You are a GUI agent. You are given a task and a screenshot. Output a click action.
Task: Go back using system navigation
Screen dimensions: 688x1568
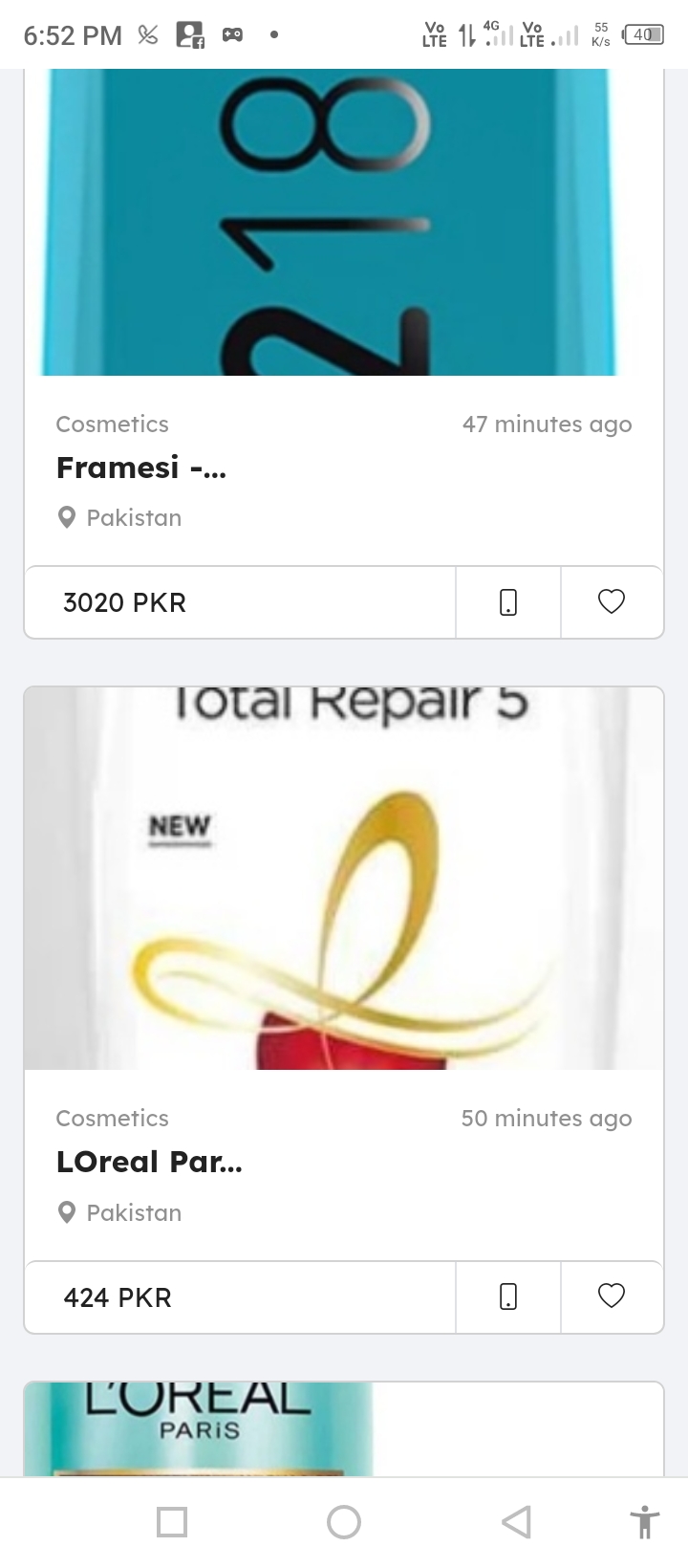click(x=516, y=1521)
